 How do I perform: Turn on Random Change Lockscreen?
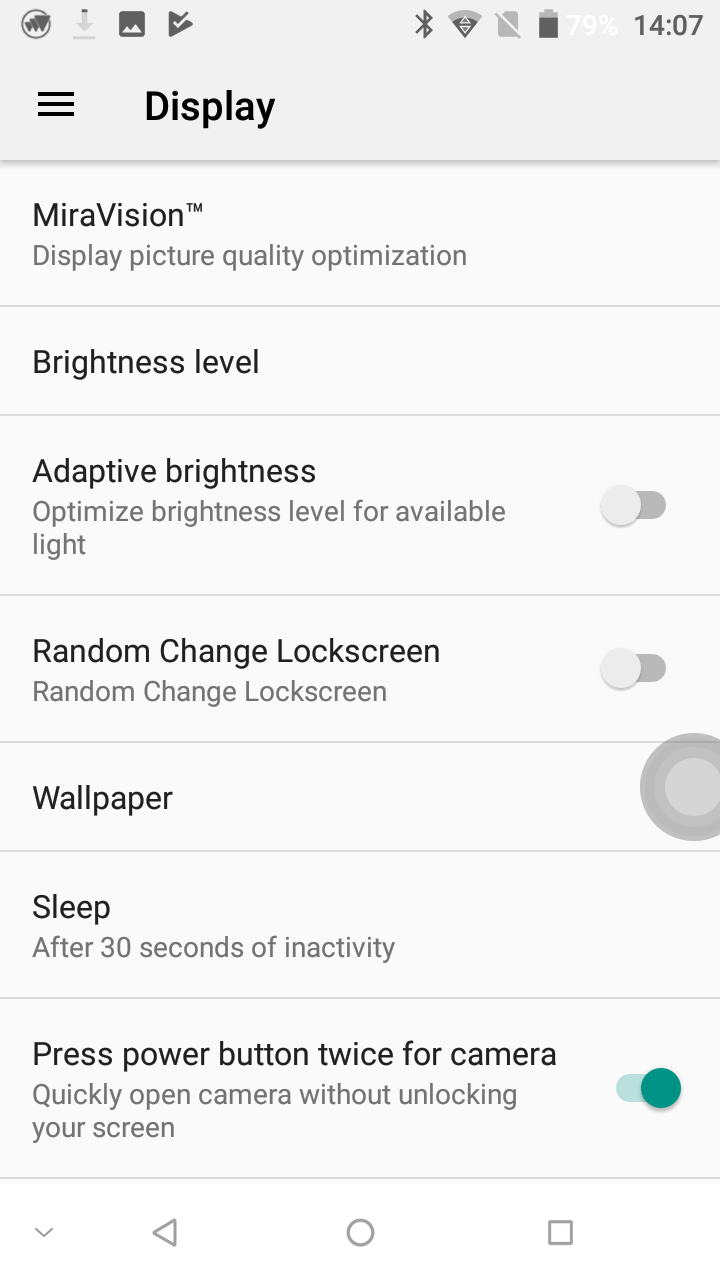point(634,668)
